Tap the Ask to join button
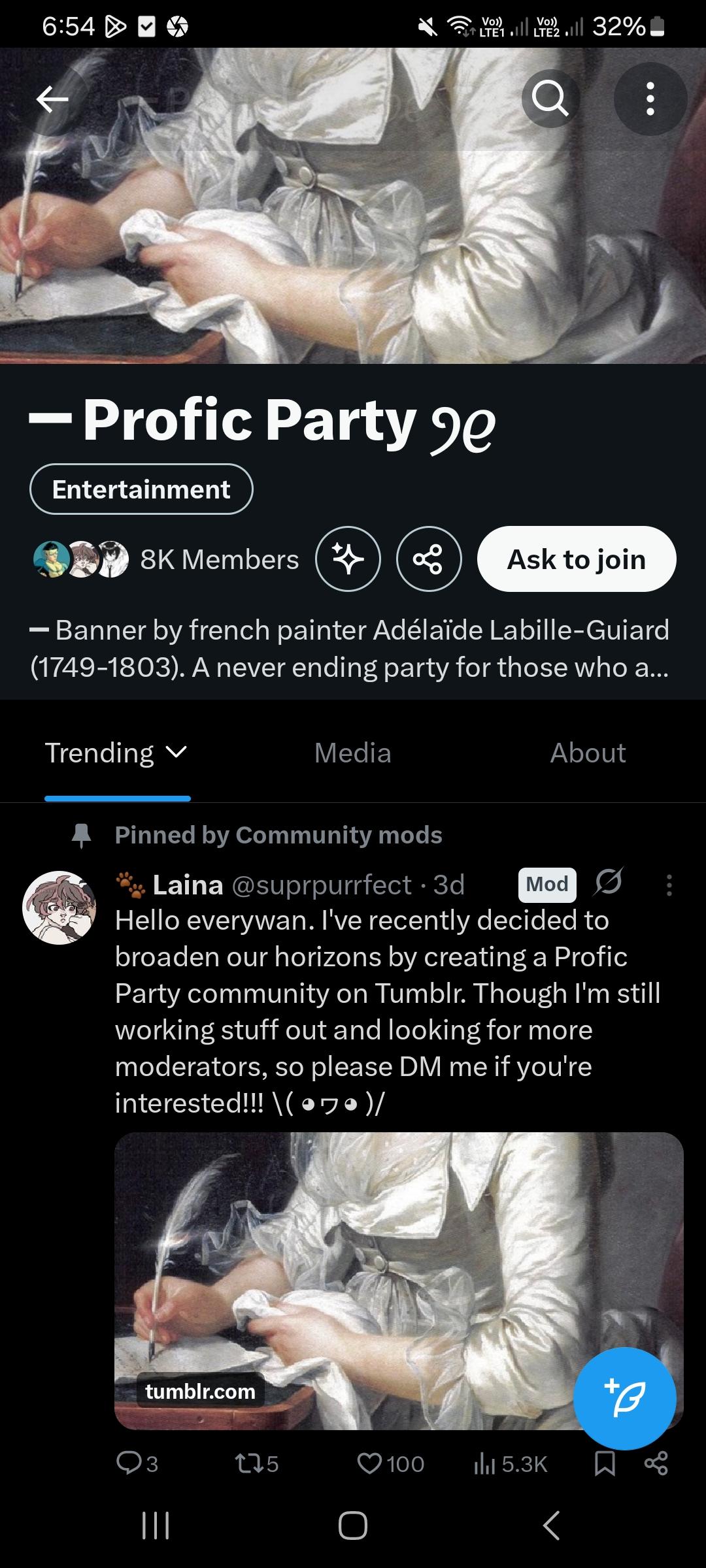The height and width of the screenshot is (1568, 706). [577, 559]
